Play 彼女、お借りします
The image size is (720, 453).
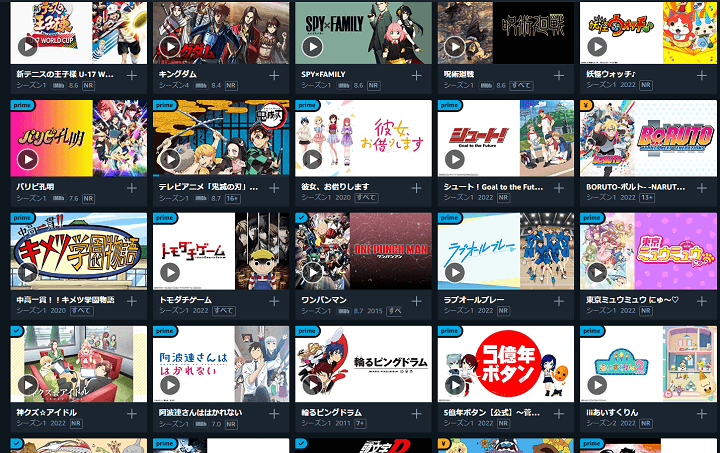point(312,159)
